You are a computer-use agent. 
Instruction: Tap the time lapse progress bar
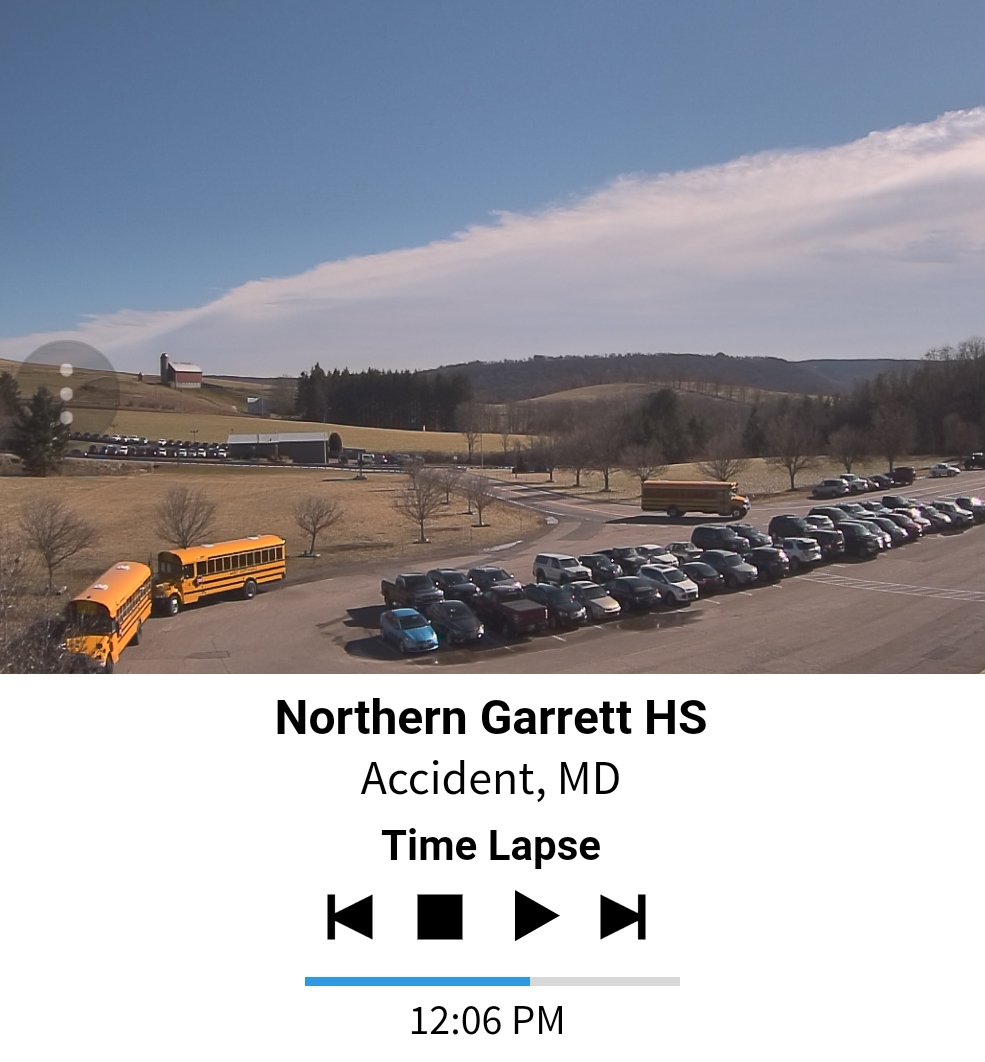coord(492,981)
